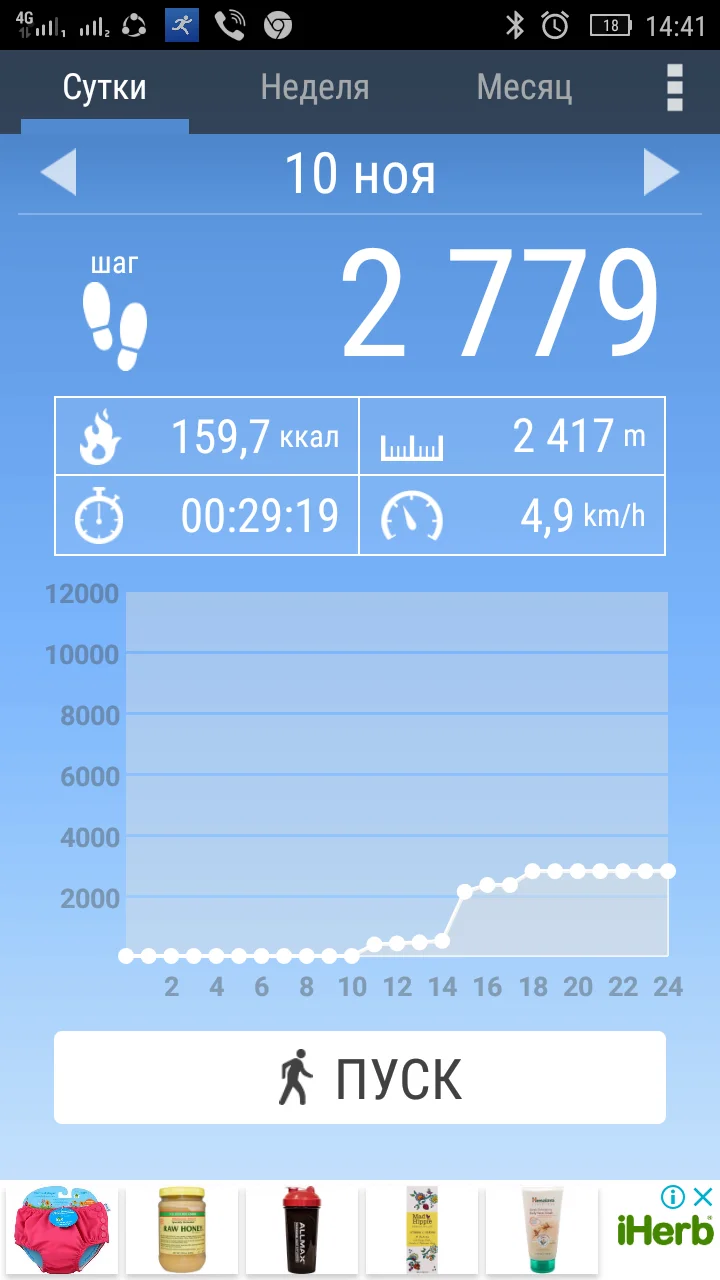Open the ad info icon
This screenshot has width=720, height=1280.
click(673, 1197)
